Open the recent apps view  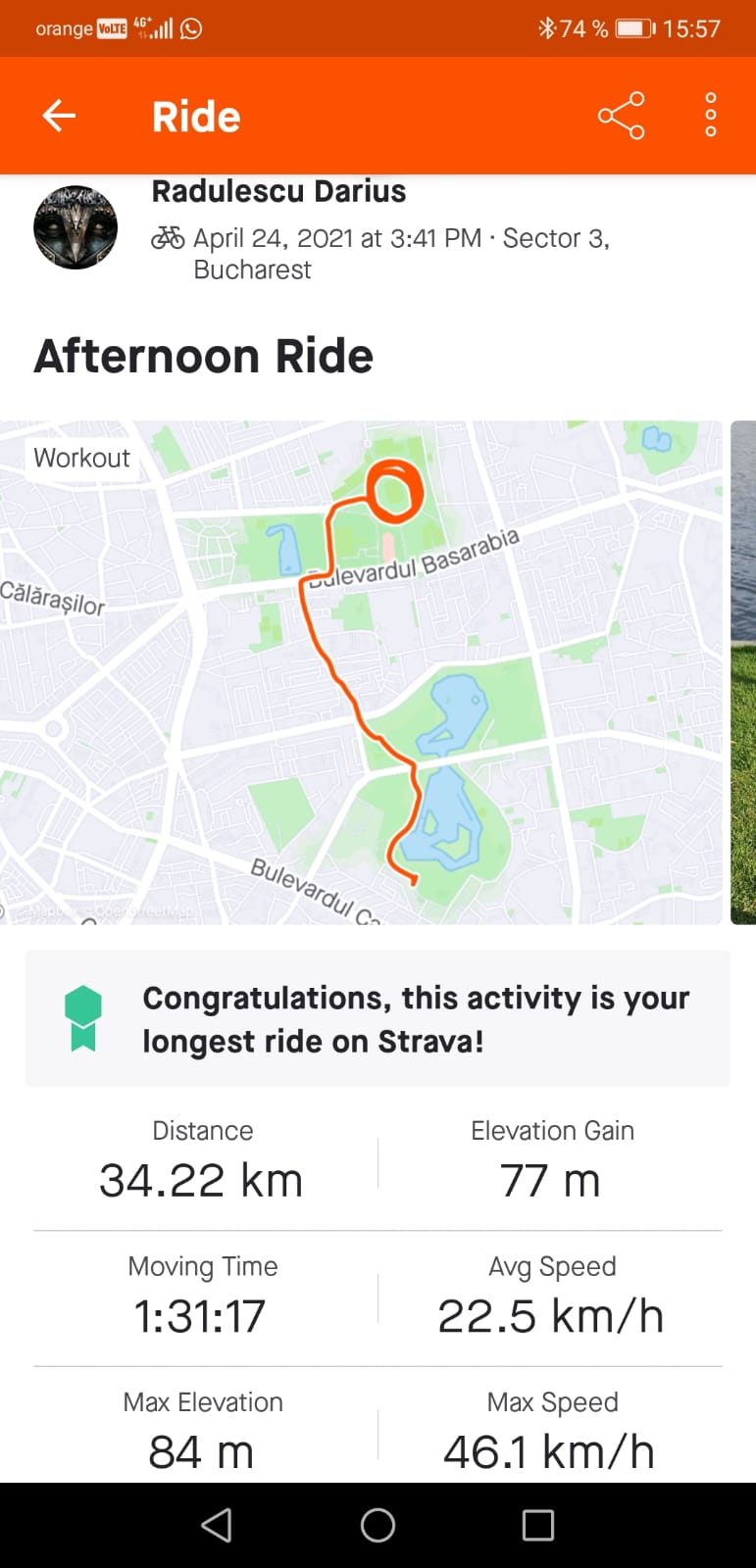pyautogui.click(x=537, y=1525)
